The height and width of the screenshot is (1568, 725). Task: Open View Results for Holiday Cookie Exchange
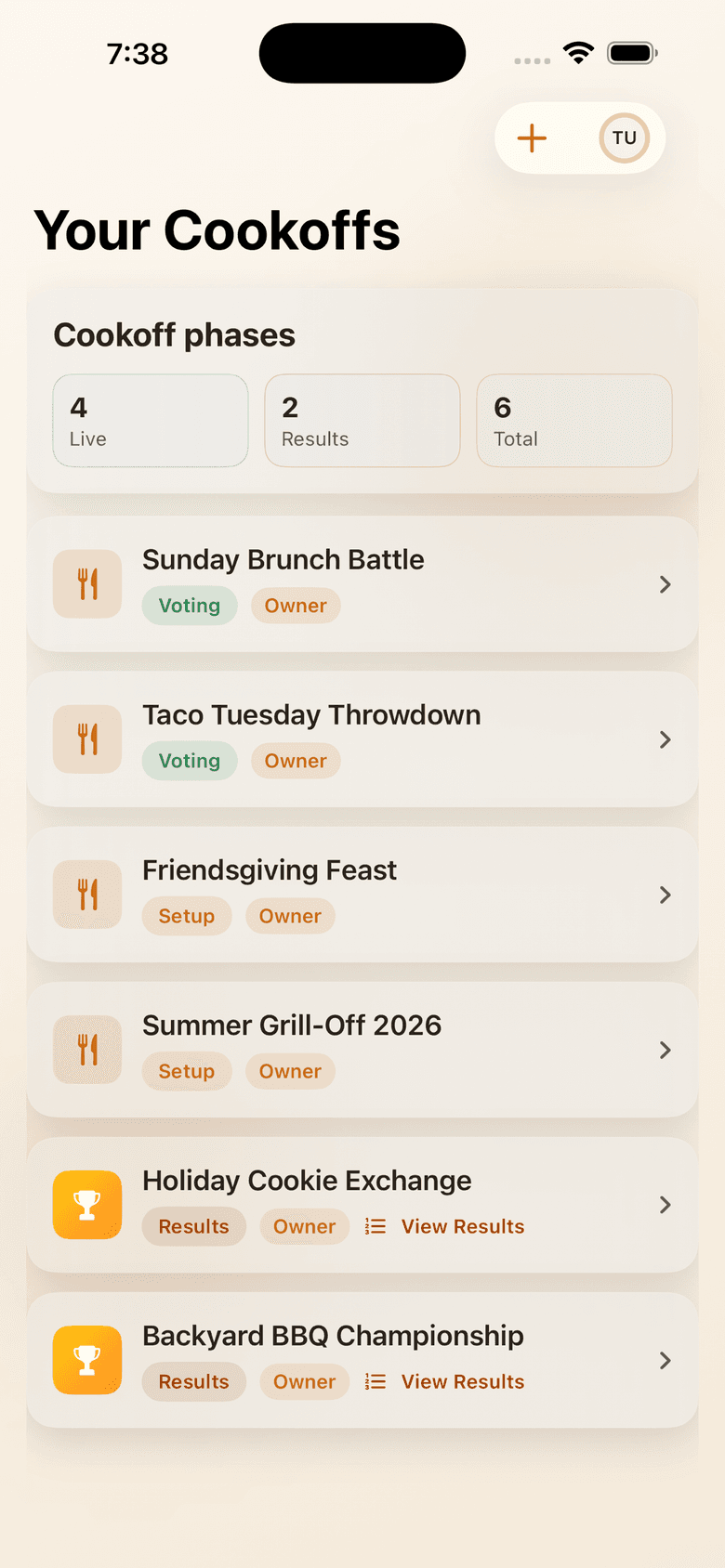[x=462, y=1226]
